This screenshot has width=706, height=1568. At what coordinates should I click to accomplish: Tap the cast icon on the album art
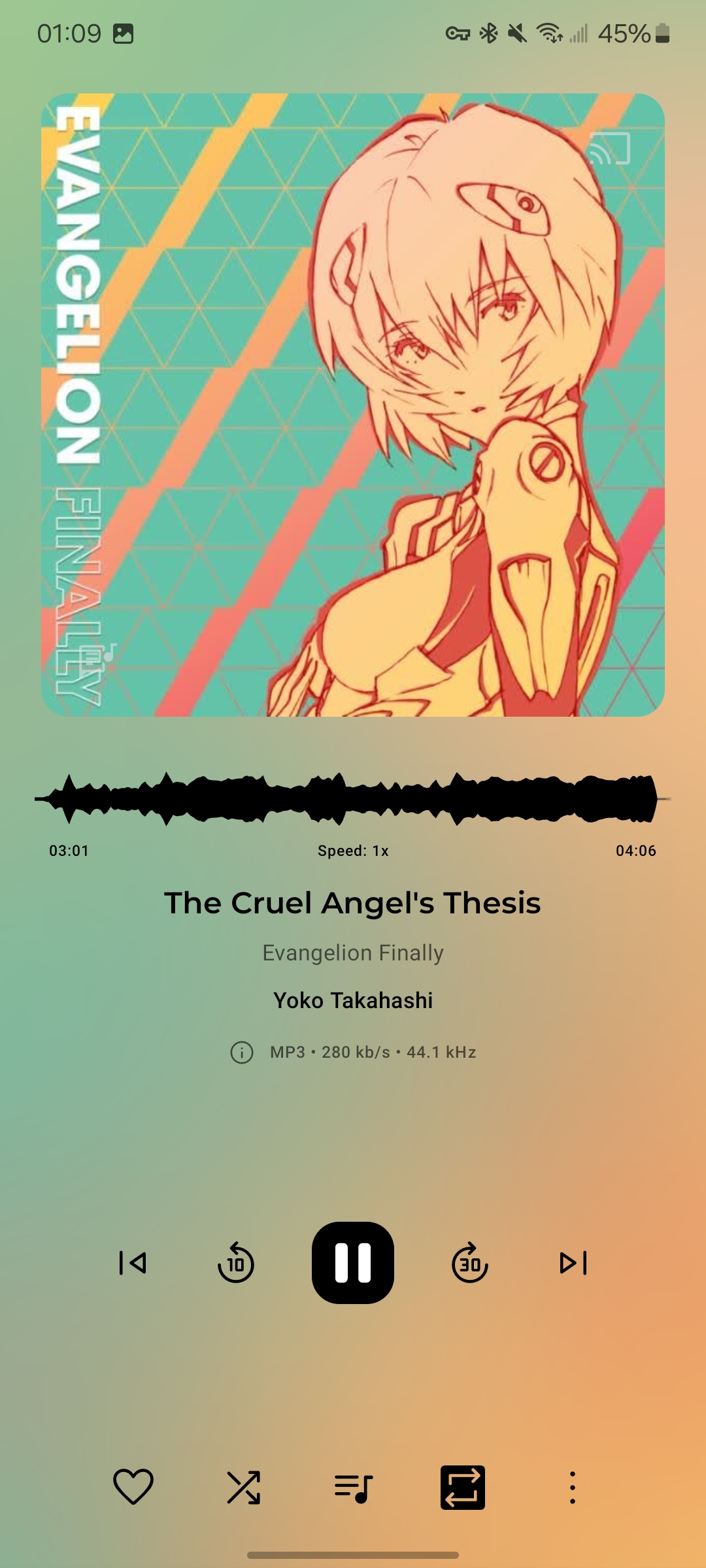[x=609, y=148]
